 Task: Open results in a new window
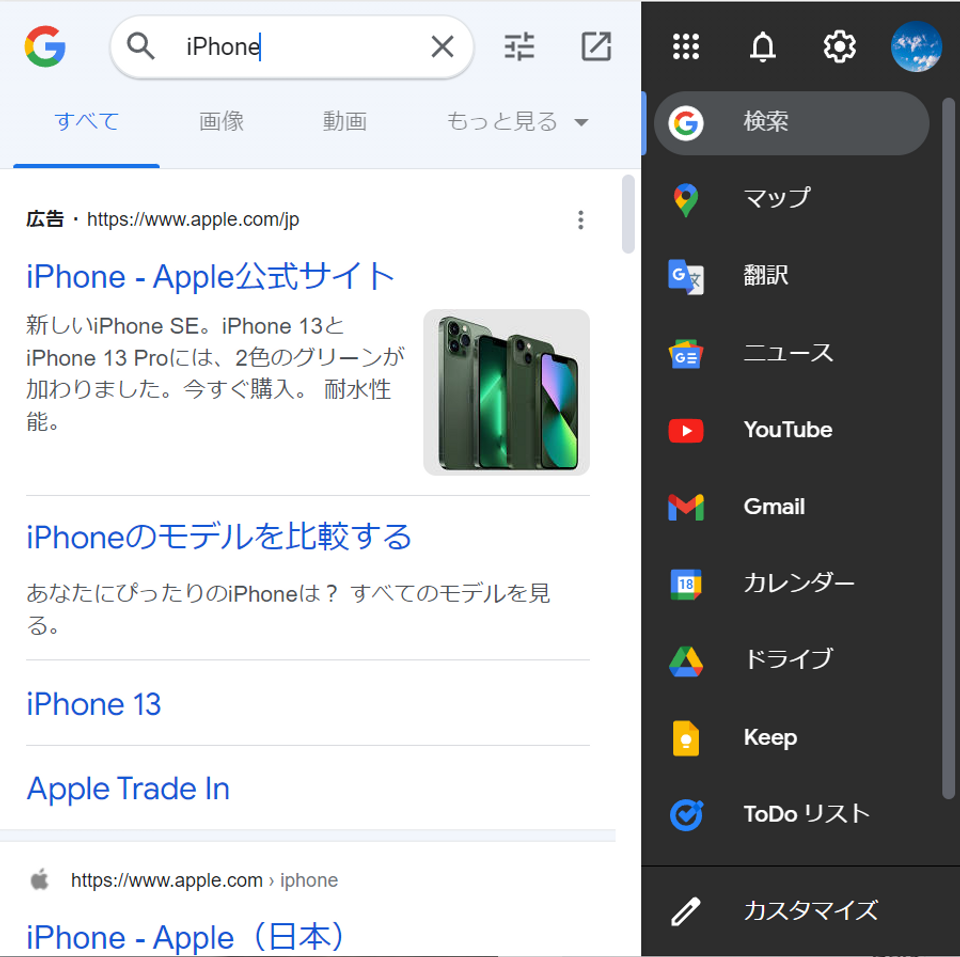point(596,47)
